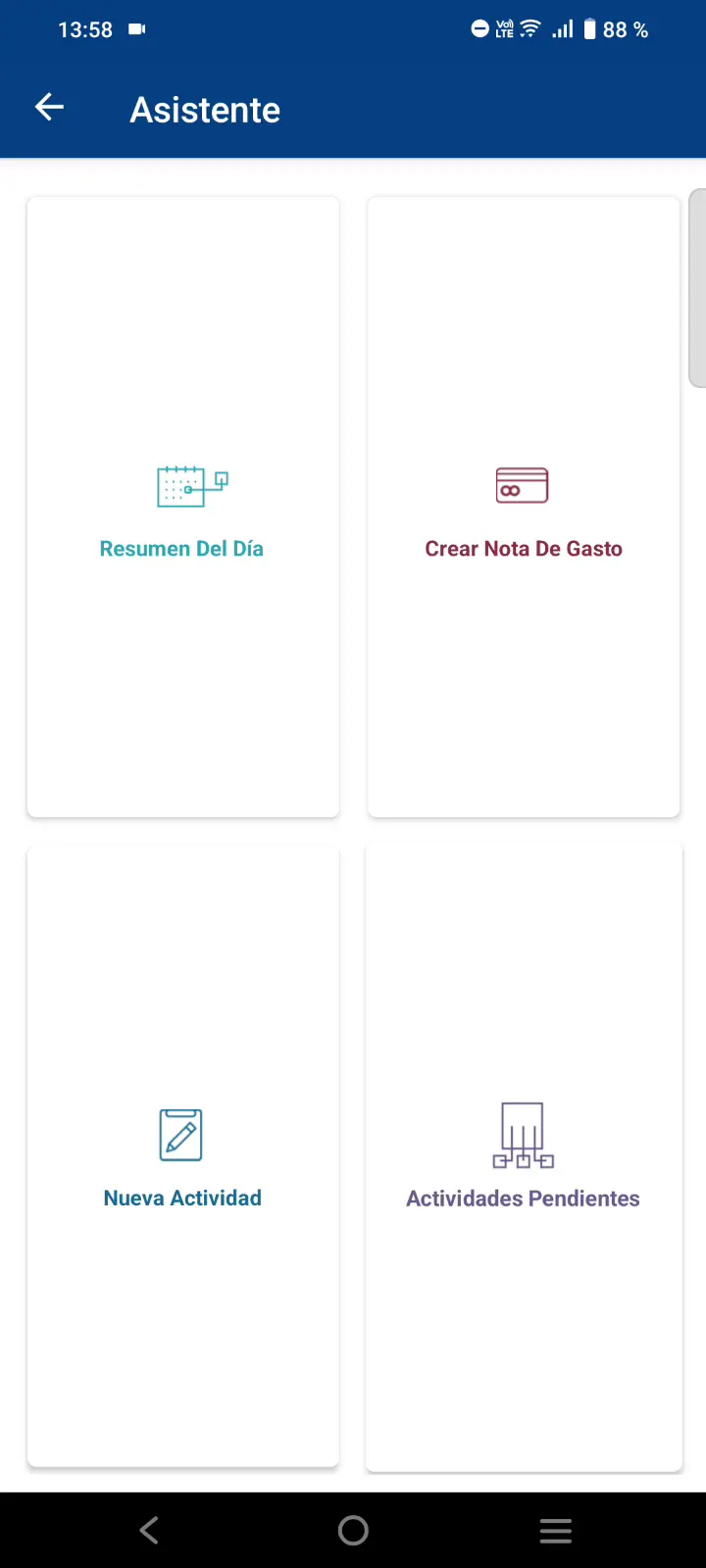
Task: Start a Nueva Actividad
Action: point(182,1156)
